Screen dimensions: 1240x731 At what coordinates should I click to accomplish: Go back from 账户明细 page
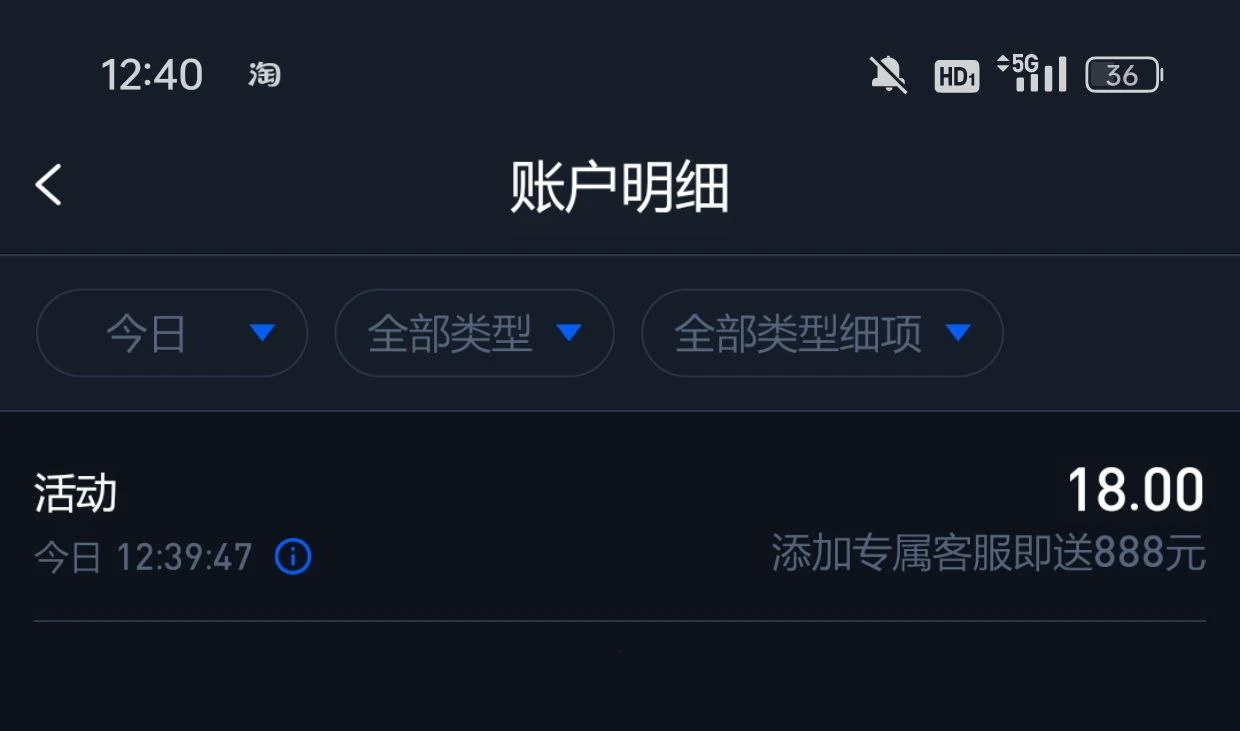tap(48, 185)
